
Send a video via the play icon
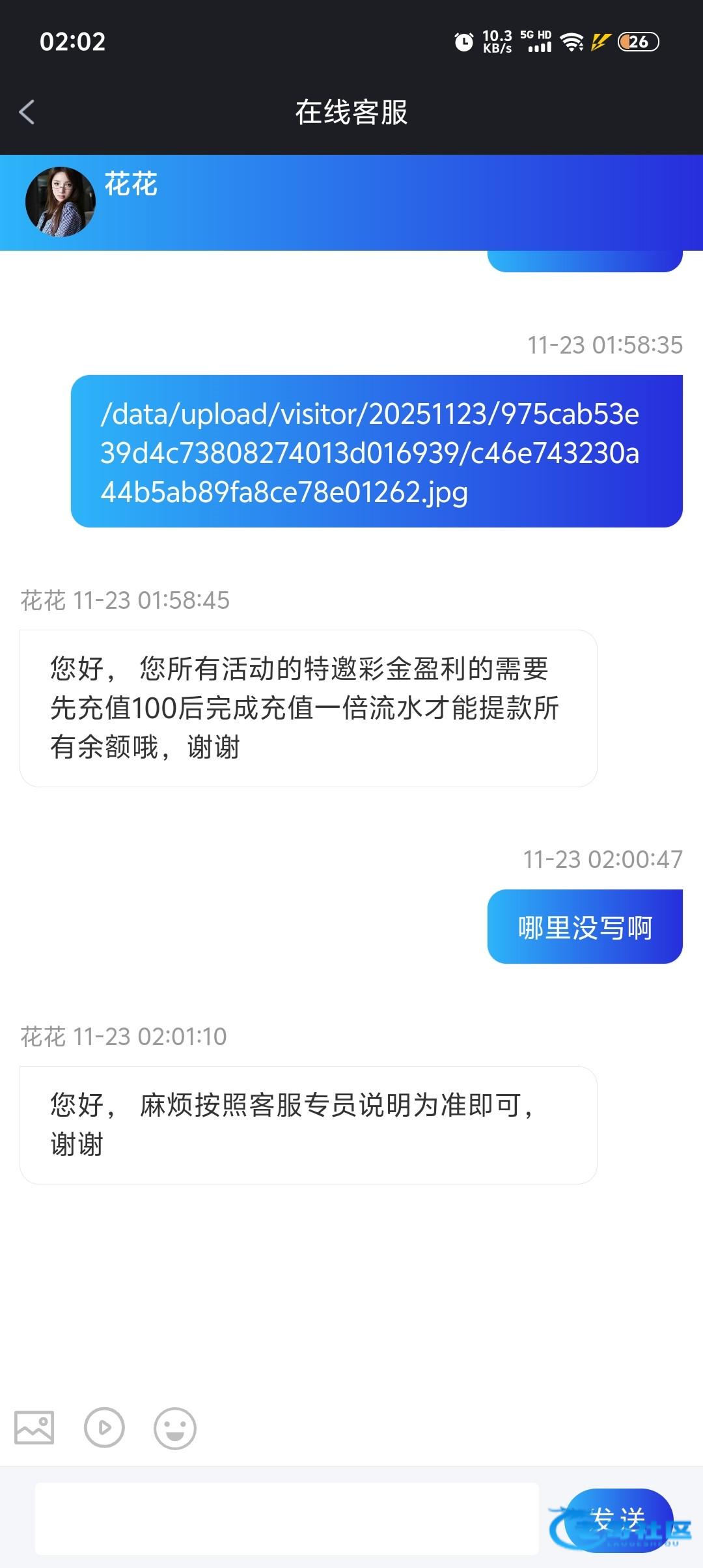tap(104, 1427)
